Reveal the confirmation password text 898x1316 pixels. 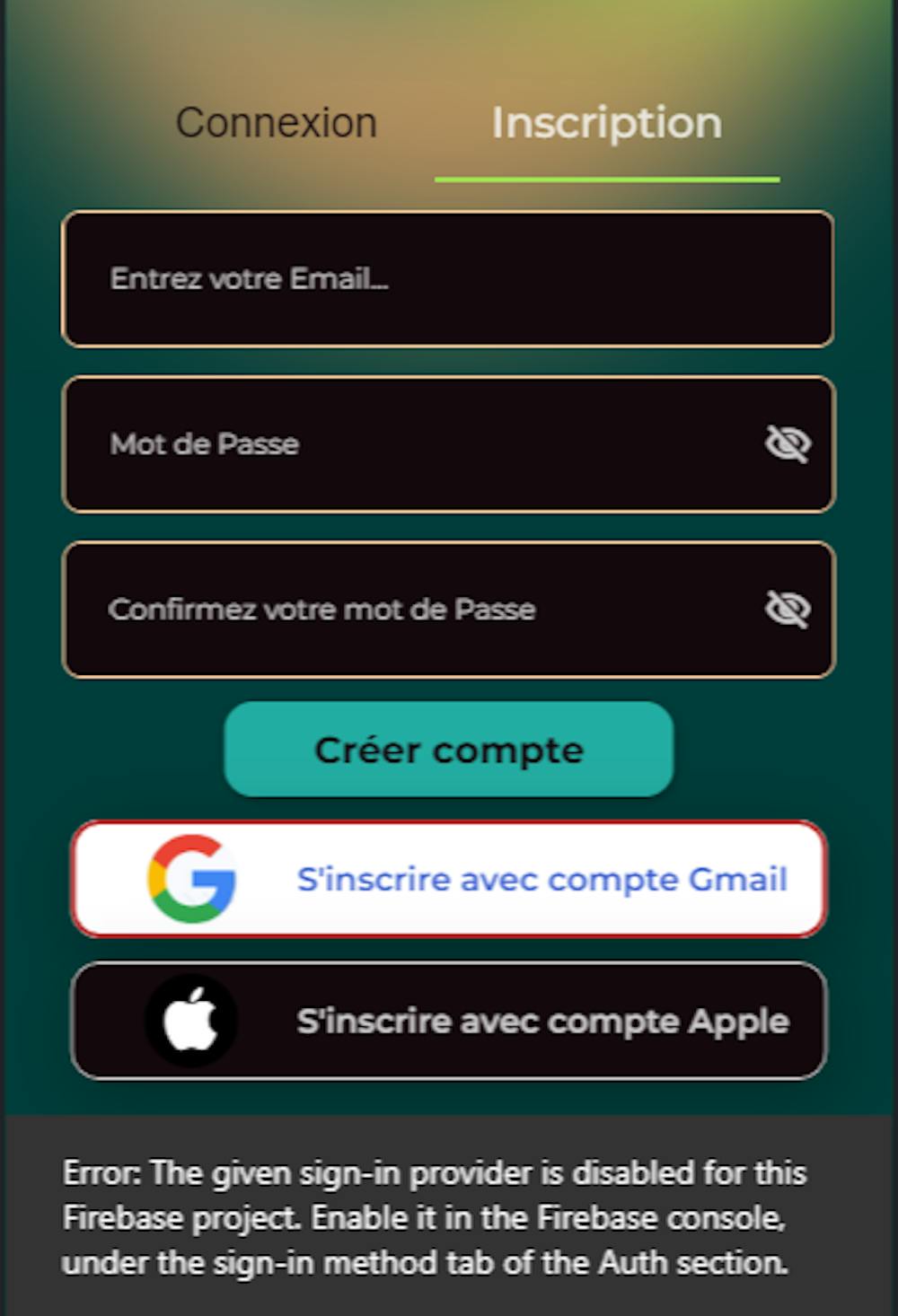(x=788, y=610)
